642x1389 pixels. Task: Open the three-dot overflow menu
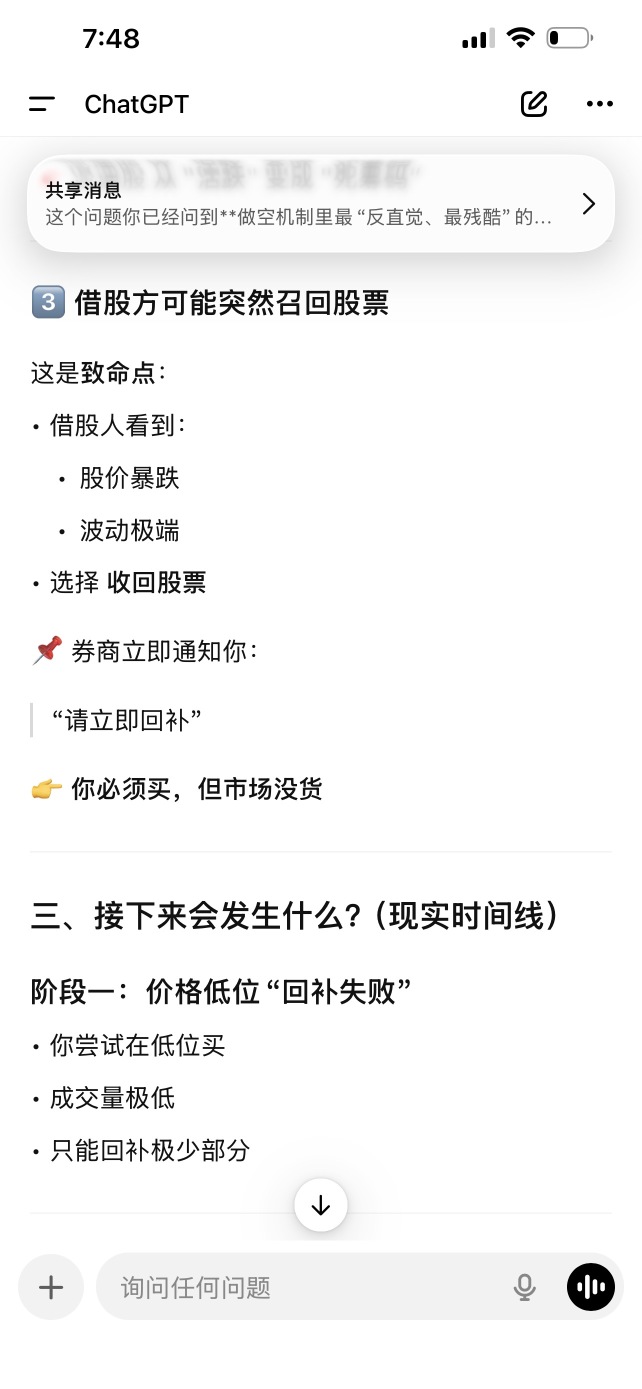click(600, 104)
